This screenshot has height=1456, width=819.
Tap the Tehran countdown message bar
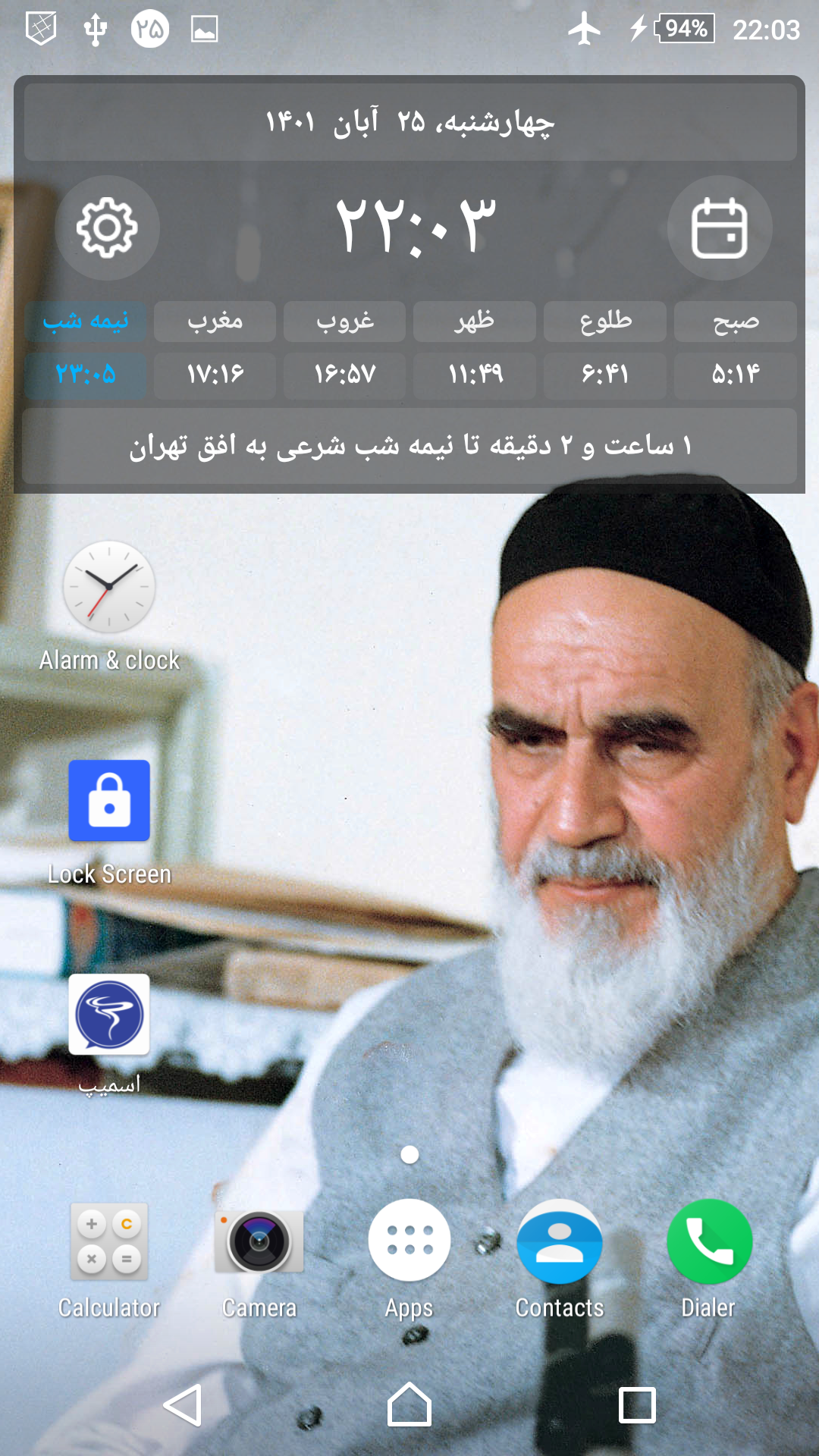tap(409, 446)
